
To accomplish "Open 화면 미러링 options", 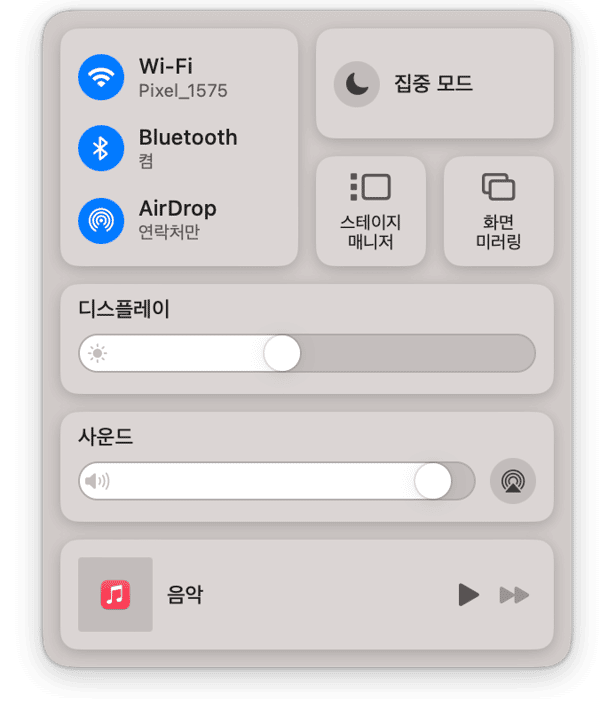I will click(x=498, y=211).
